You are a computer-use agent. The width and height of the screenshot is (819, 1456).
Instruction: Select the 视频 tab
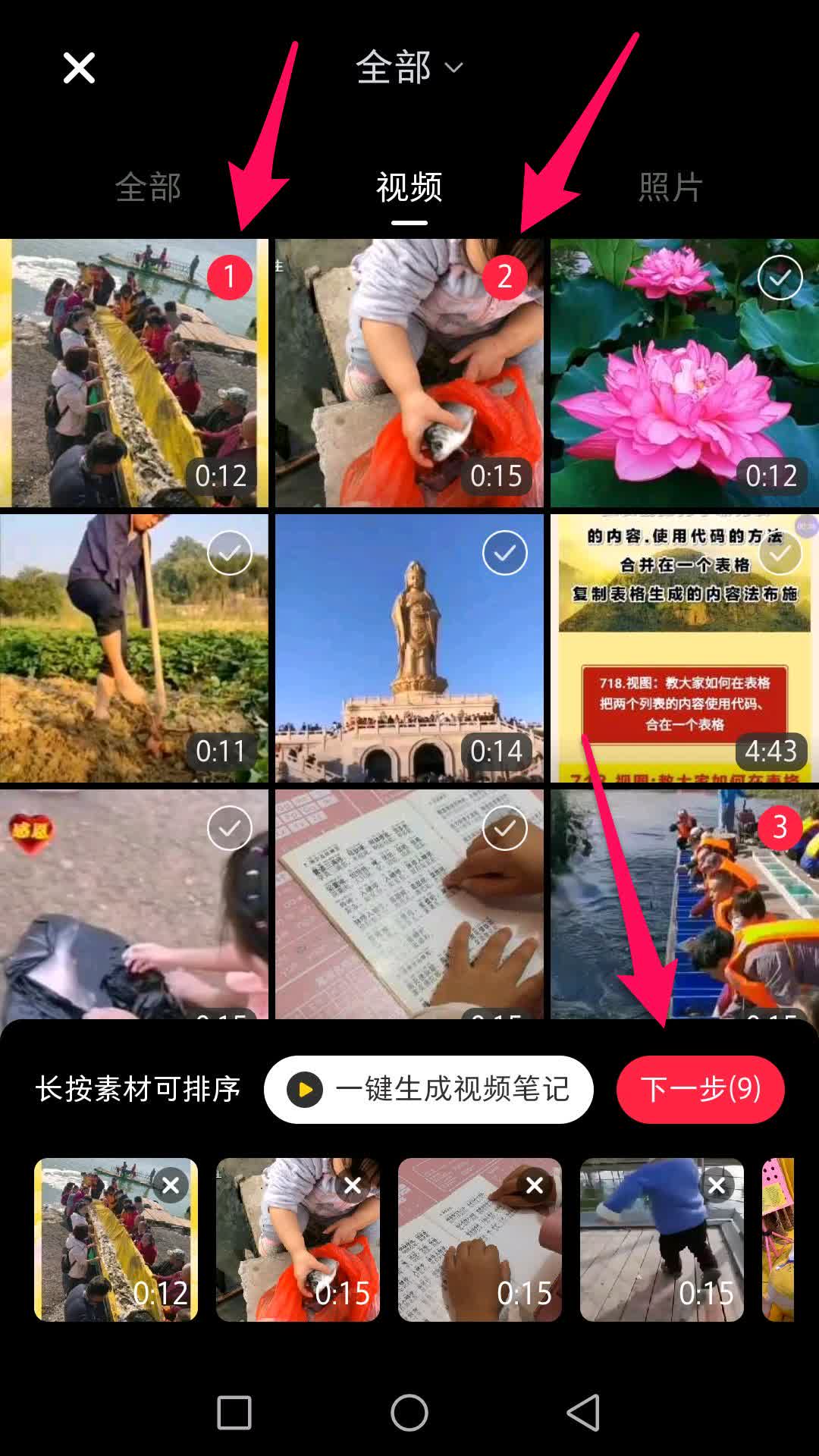409,187
